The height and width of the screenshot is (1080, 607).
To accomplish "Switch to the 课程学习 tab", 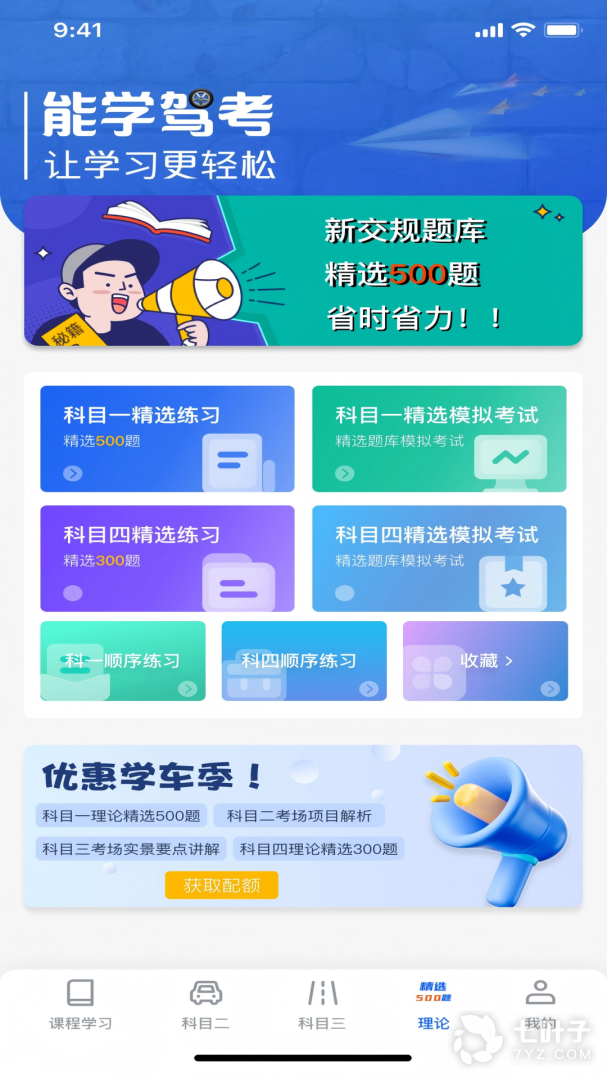I will (x=81, y=1005).
